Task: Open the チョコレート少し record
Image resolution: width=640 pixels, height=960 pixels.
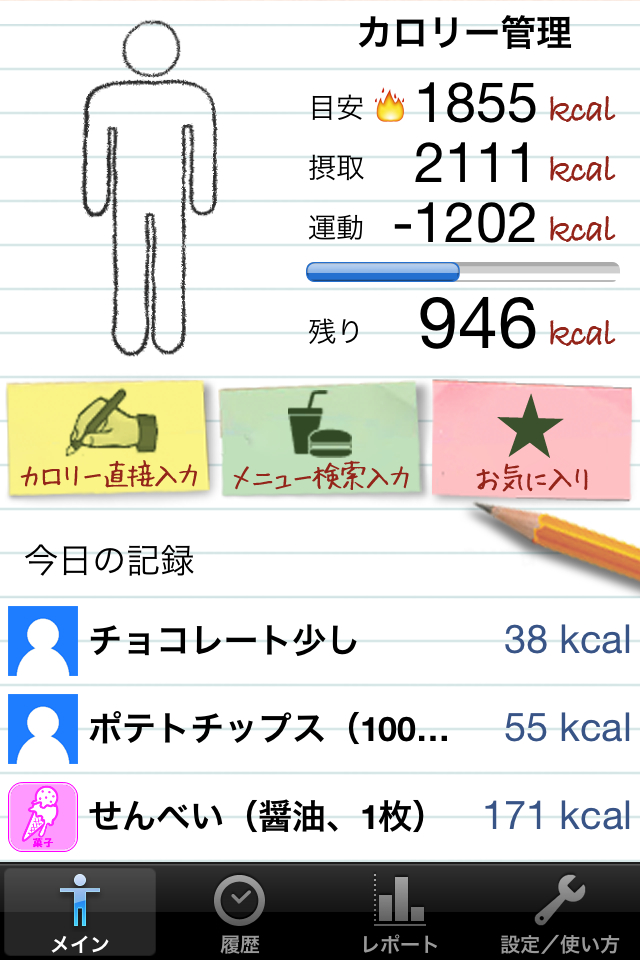Action: (320, 640)
